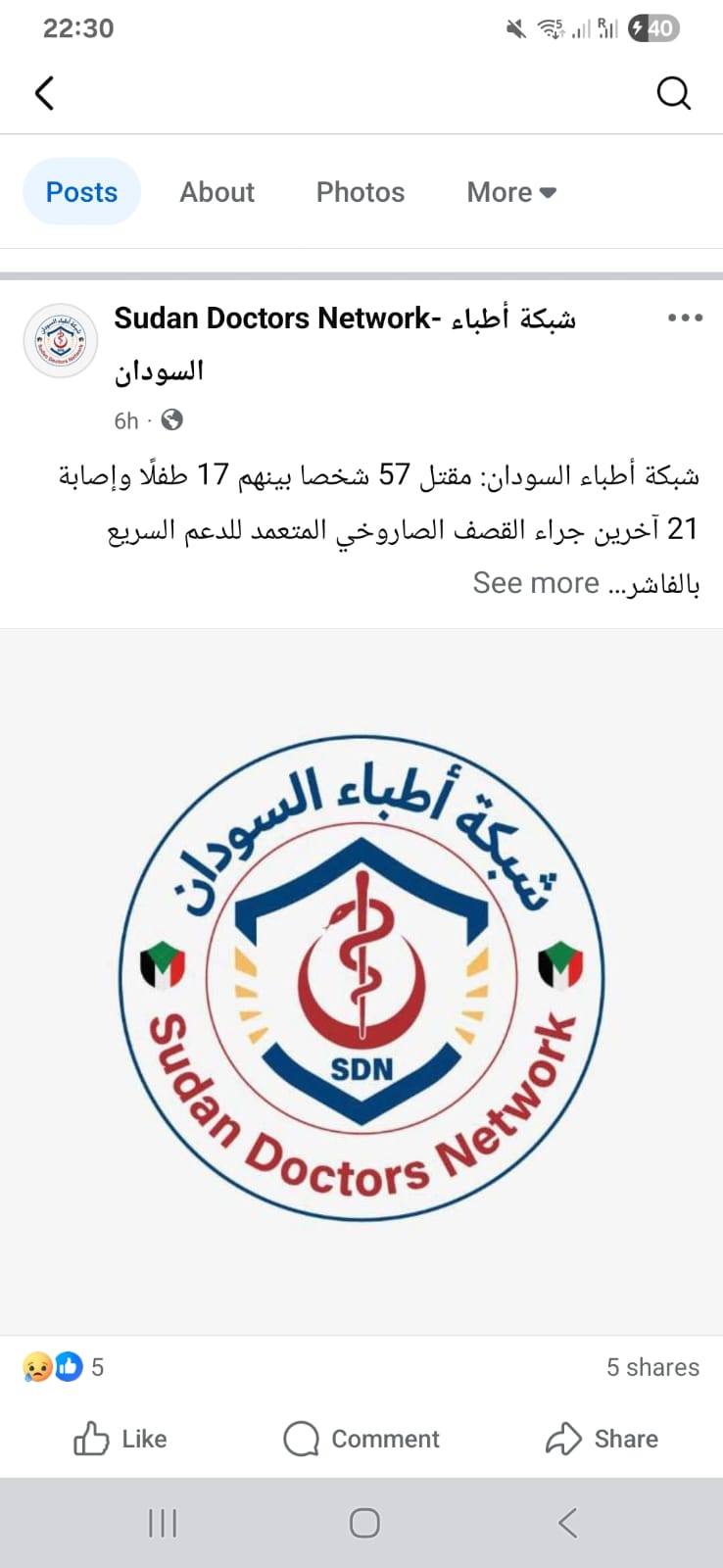Tap the Sudan Doctors Network page name
Image resolution: width=723 pixels, height=1568 pixels.
[343, 319]
